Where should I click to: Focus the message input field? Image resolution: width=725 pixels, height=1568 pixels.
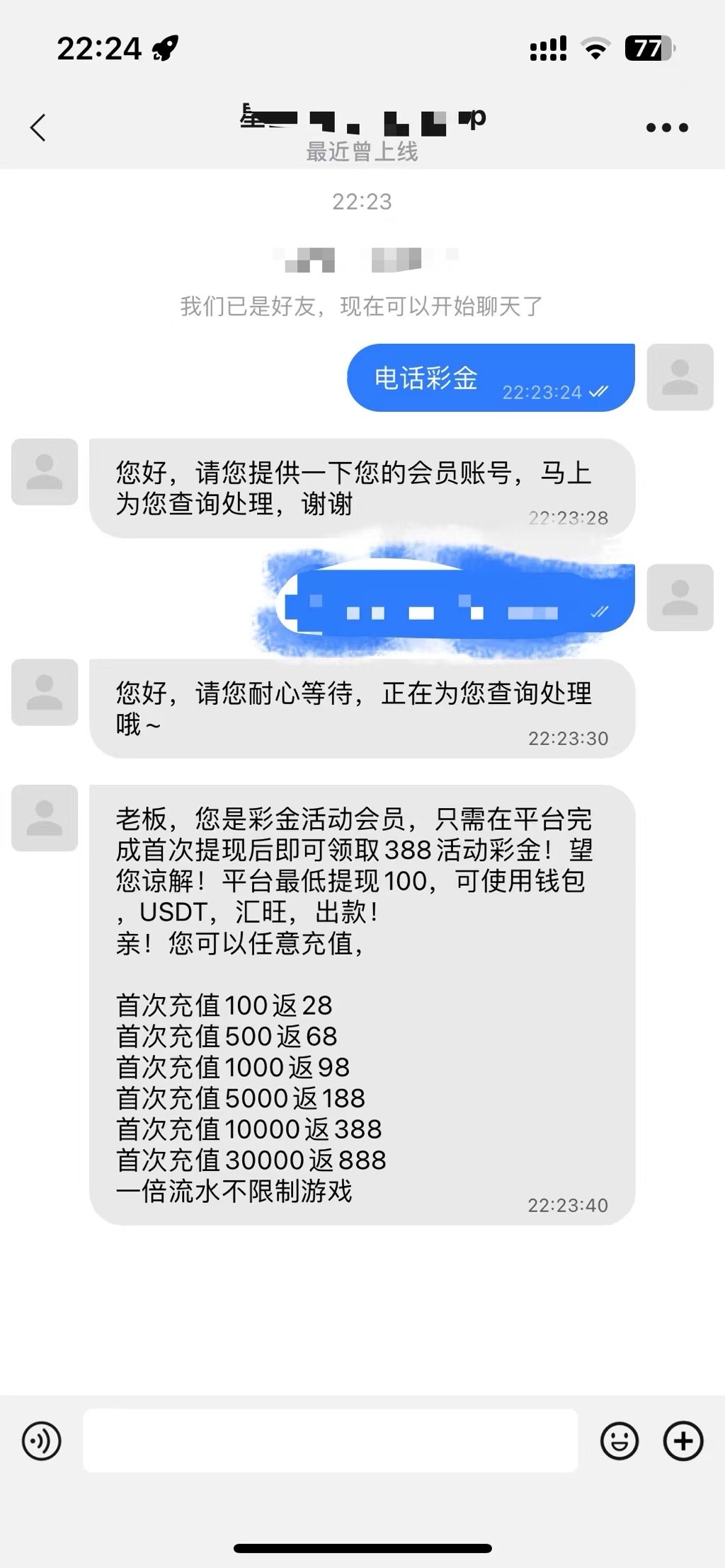click(x=330, y=1441)
